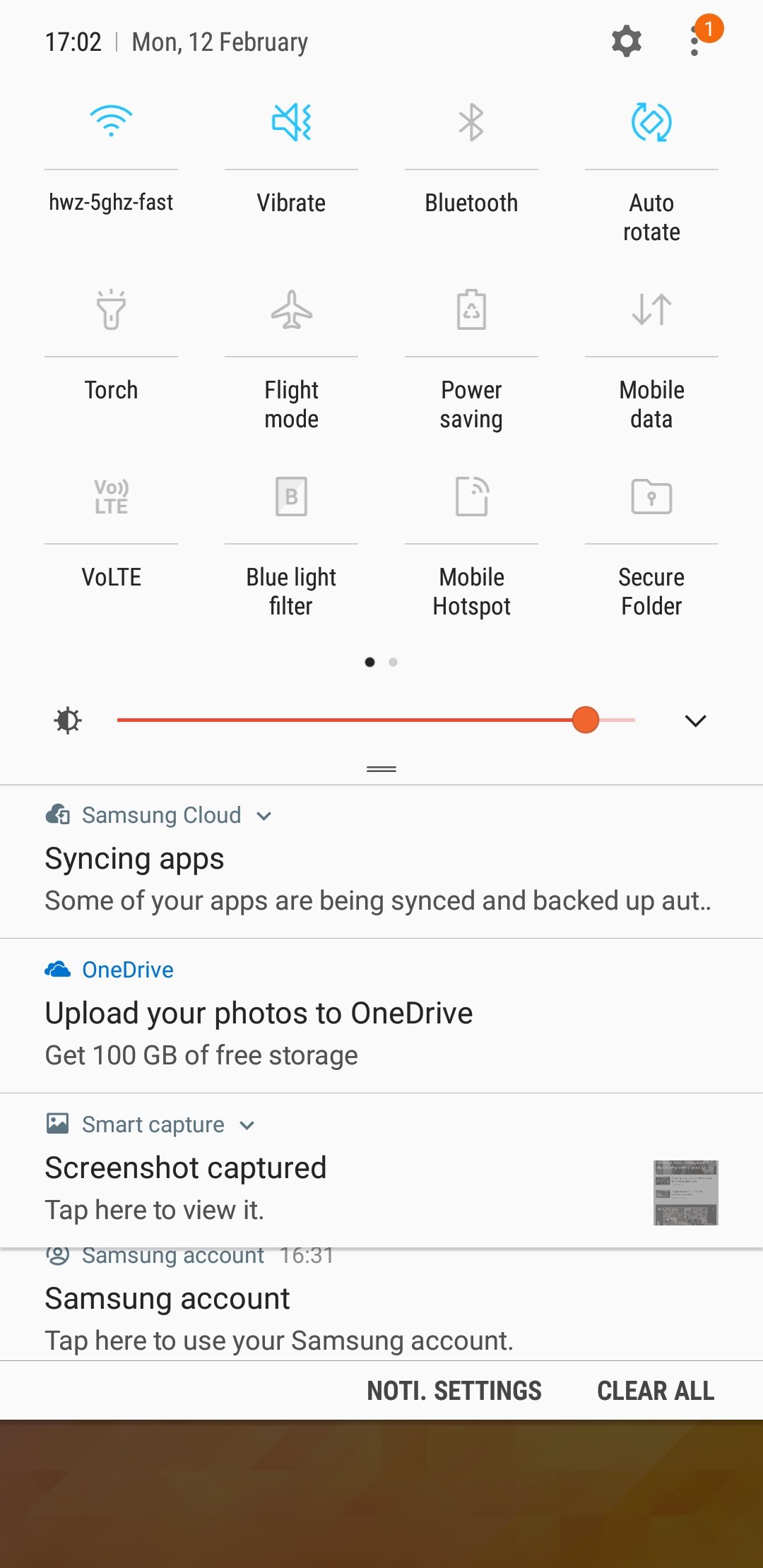This screenshot has width=763, height=1568.
Task: Open the three-dot overflow menu
Action: (695, 42)
